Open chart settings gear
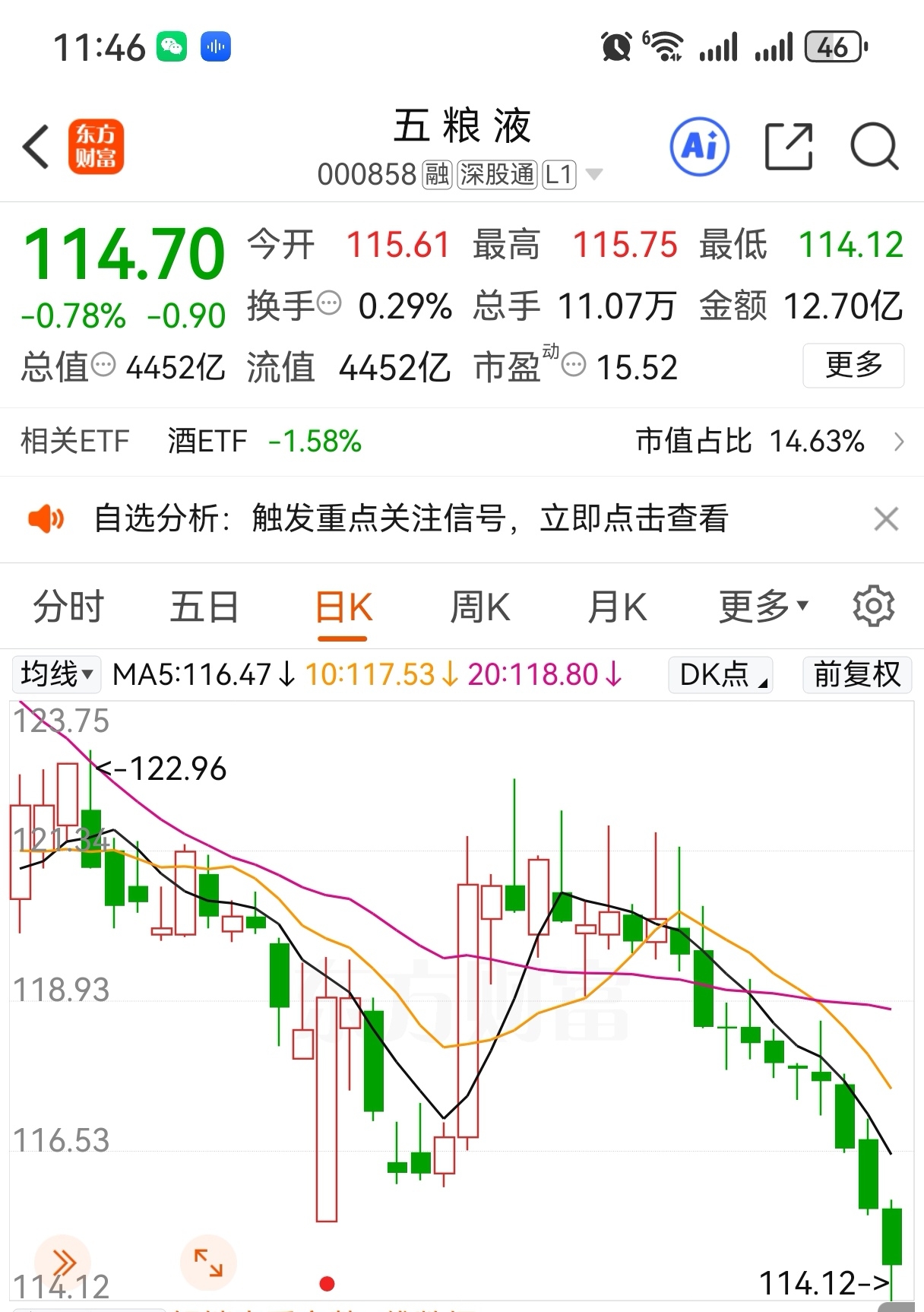This screenshot has height=1312, width=924. point(873,606)
